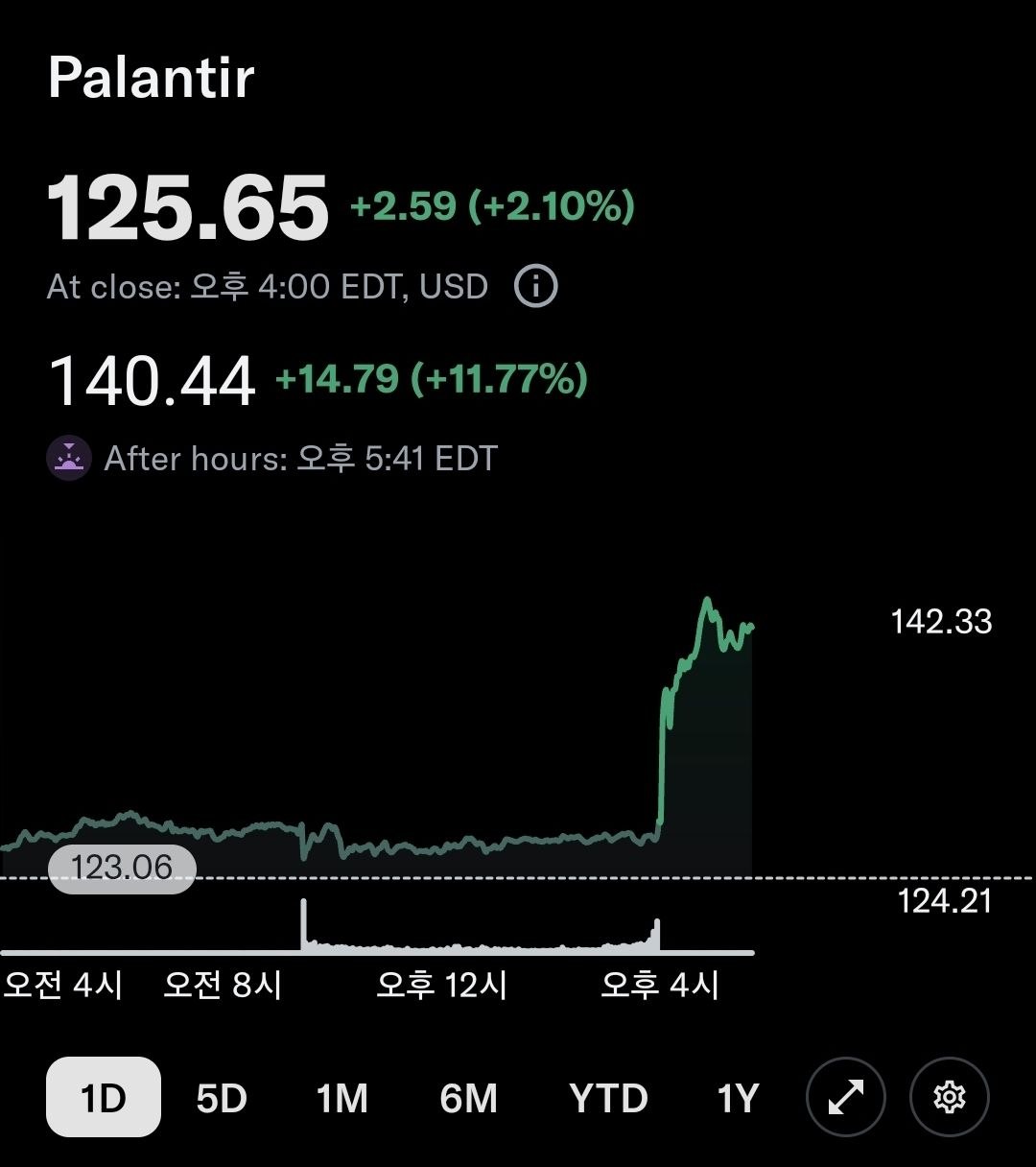Open chart settings gear

click(950, 1097)
